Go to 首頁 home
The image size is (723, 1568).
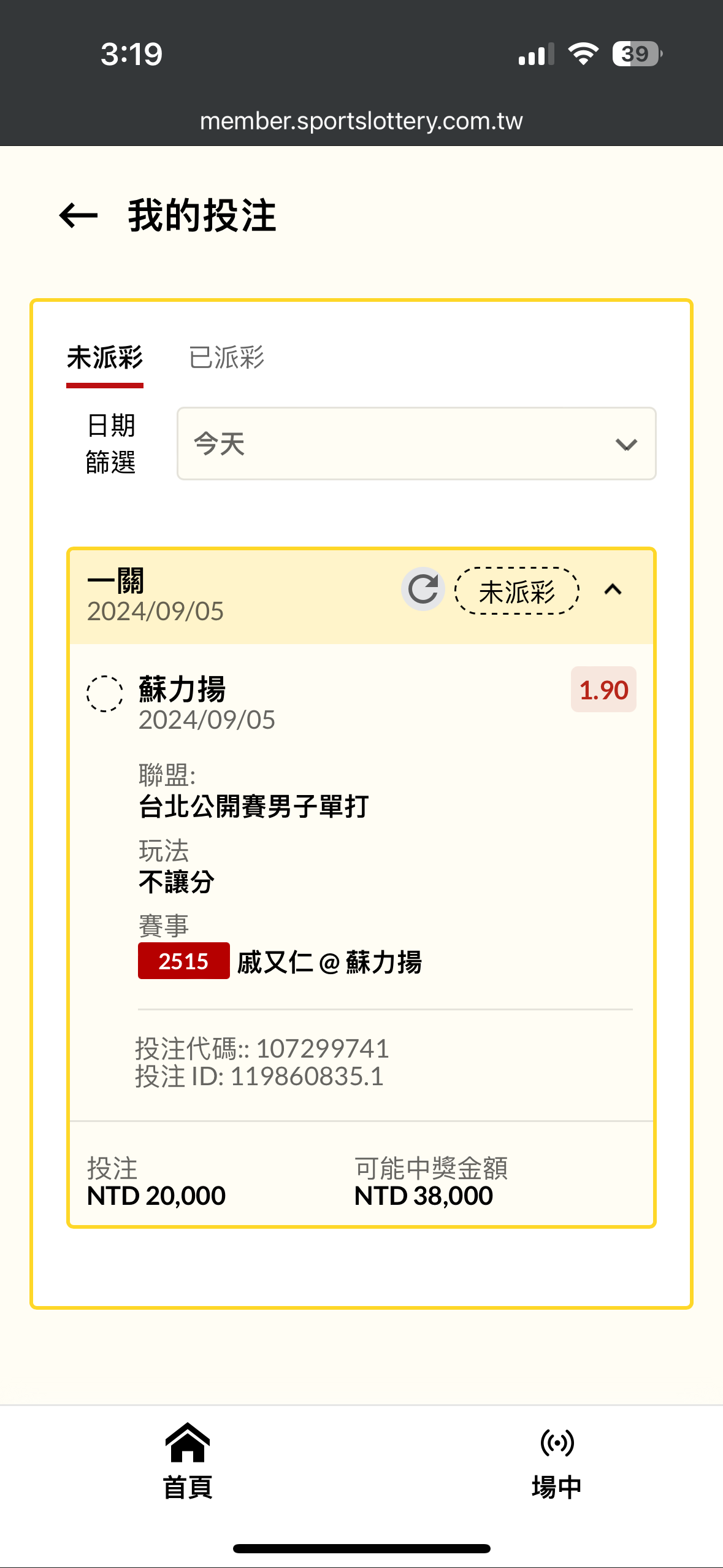(x=188, y=1462)
